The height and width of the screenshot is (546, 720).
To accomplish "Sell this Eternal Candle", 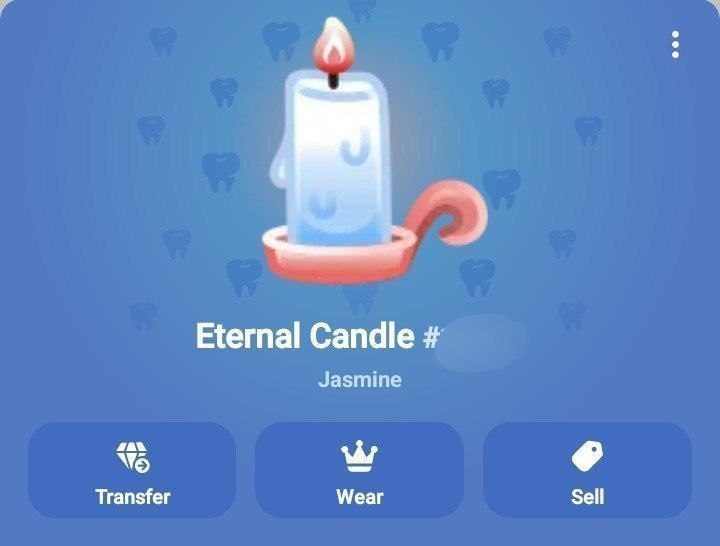I will click(x=587, y=470).
